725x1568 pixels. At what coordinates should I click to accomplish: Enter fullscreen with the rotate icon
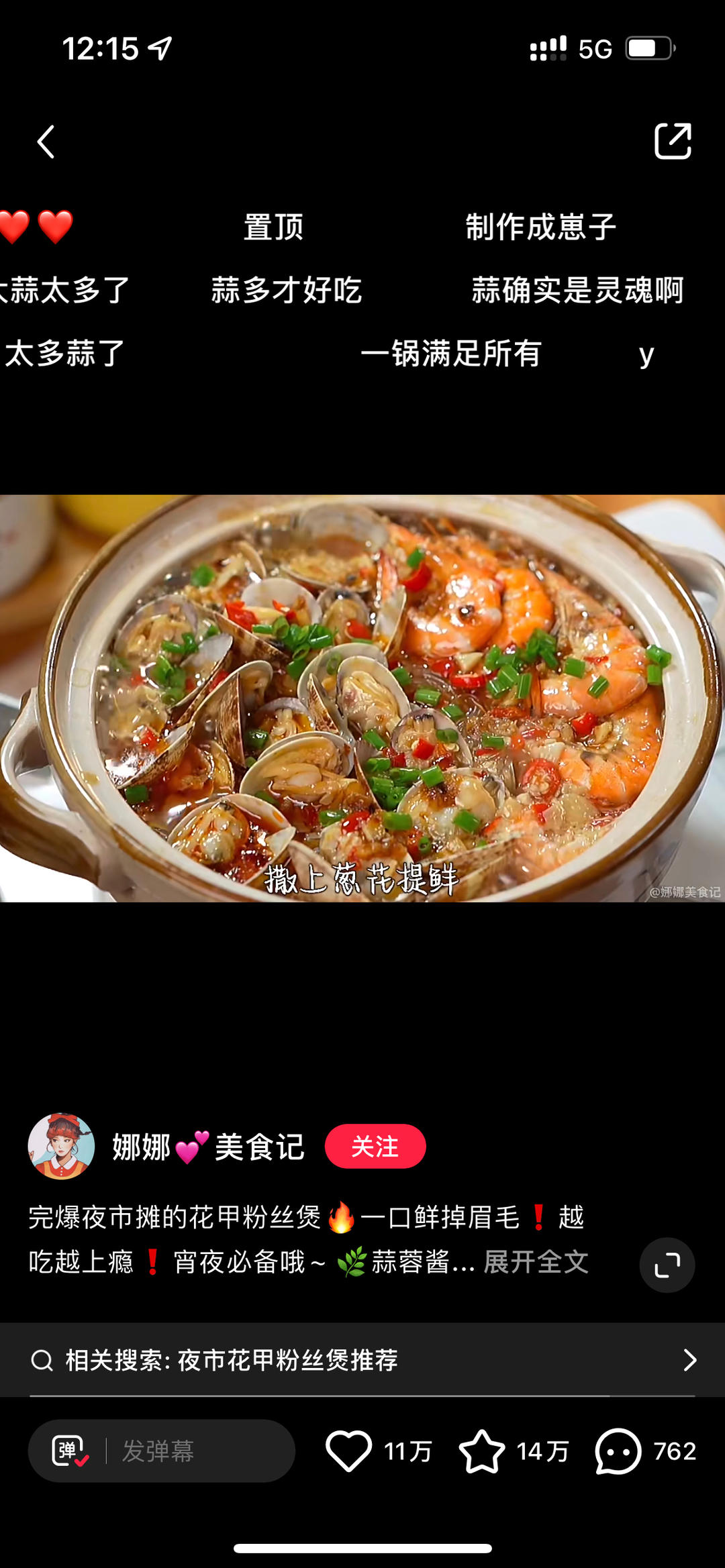tap(667, 1265)
